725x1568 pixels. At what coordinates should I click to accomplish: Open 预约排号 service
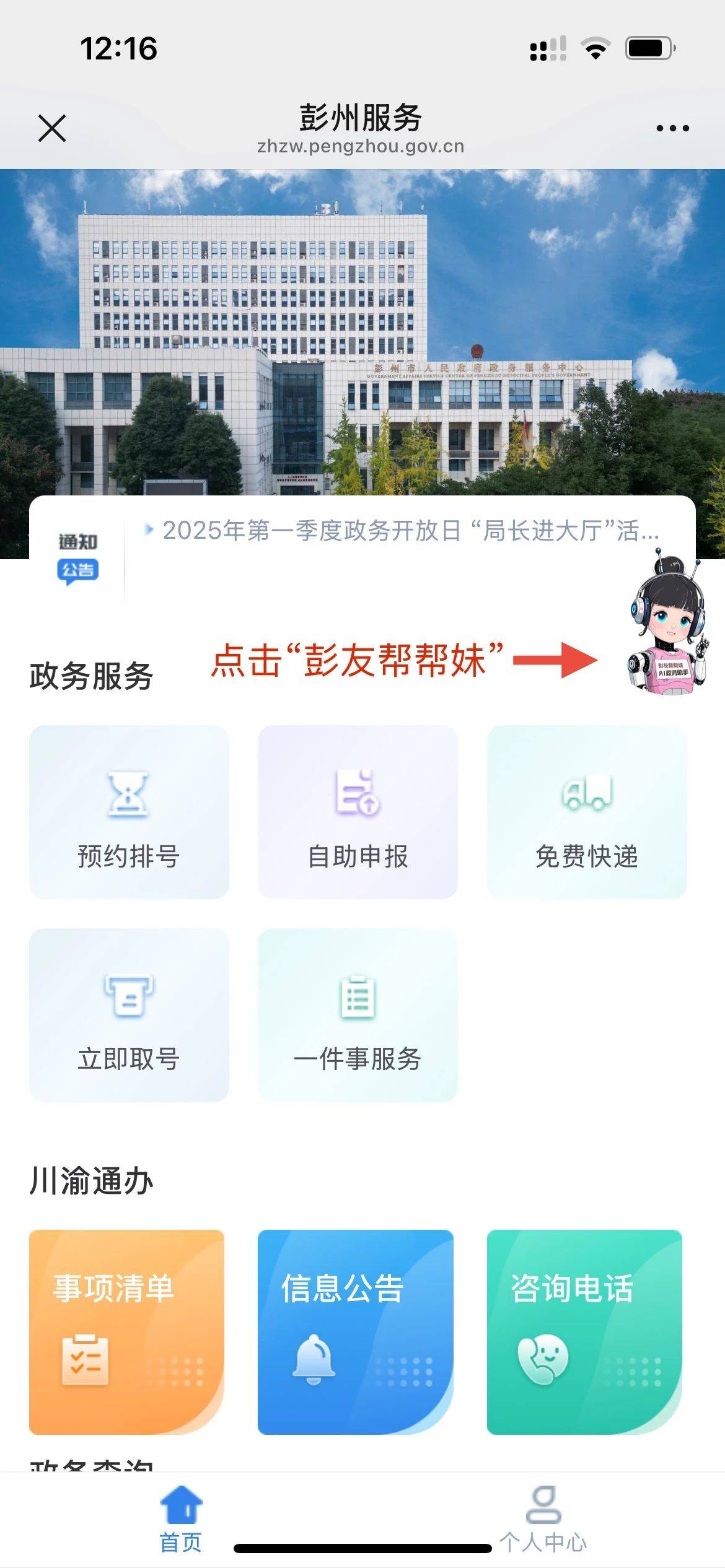(129, 812)
